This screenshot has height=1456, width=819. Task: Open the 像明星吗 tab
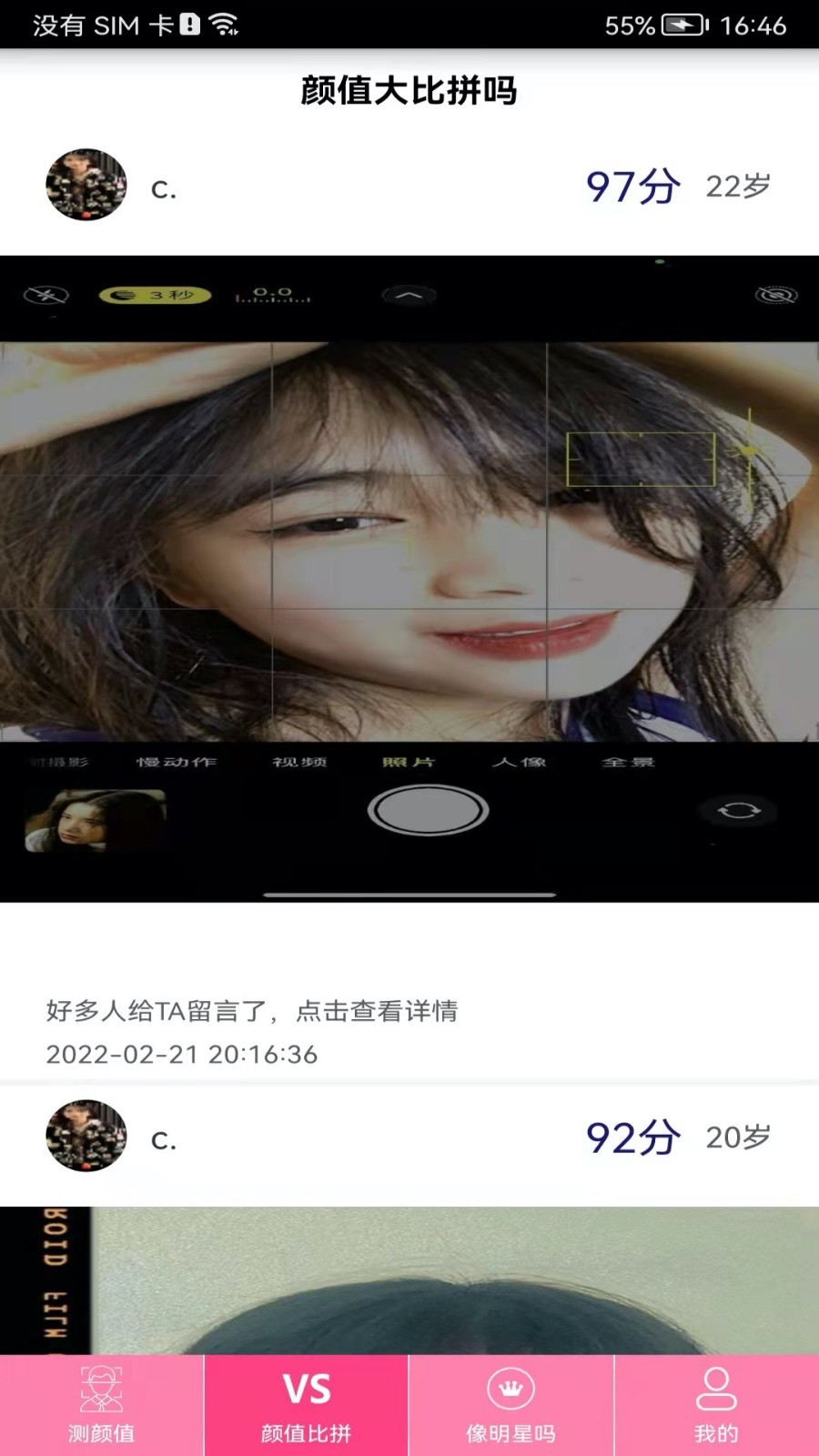pos(511,1406)
